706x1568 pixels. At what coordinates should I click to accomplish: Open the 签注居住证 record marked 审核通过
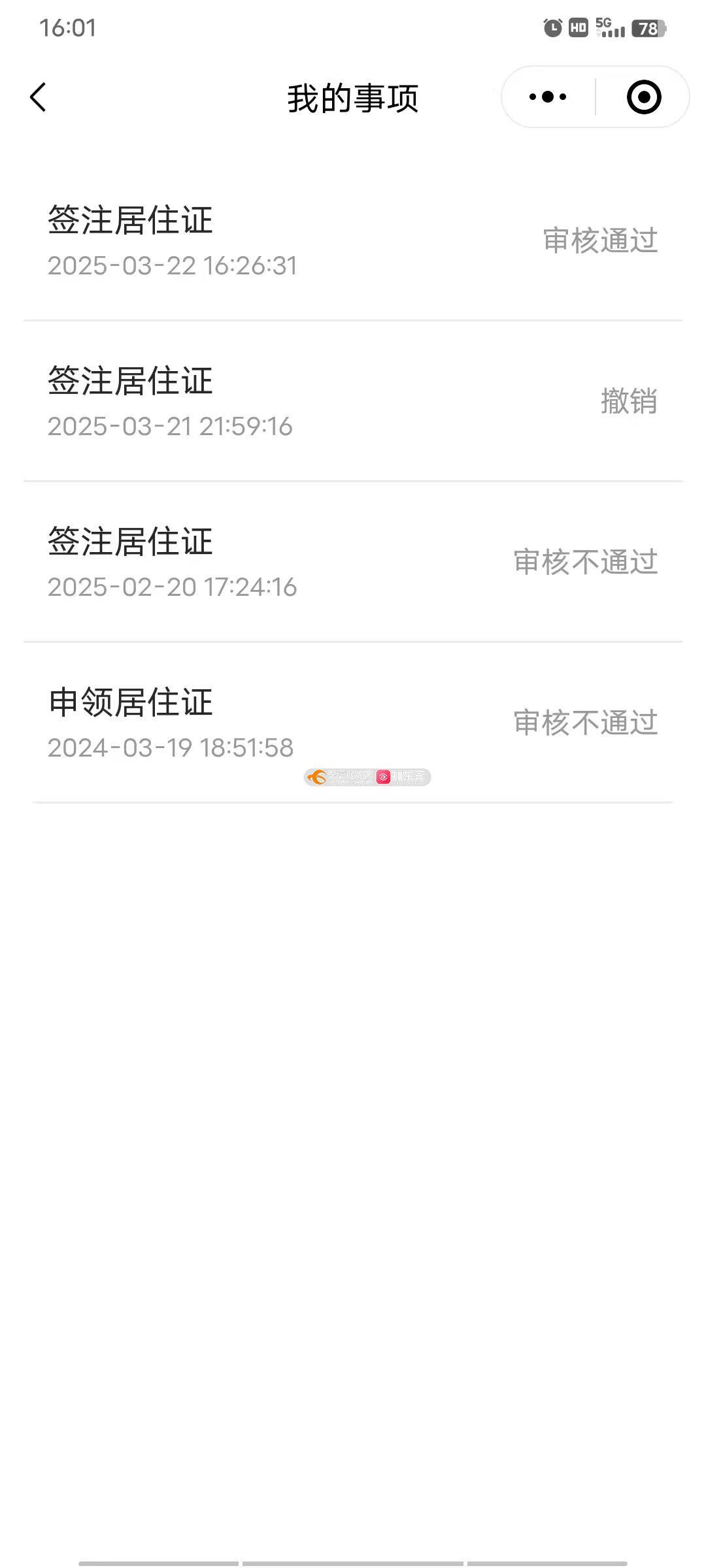(353, 240)
